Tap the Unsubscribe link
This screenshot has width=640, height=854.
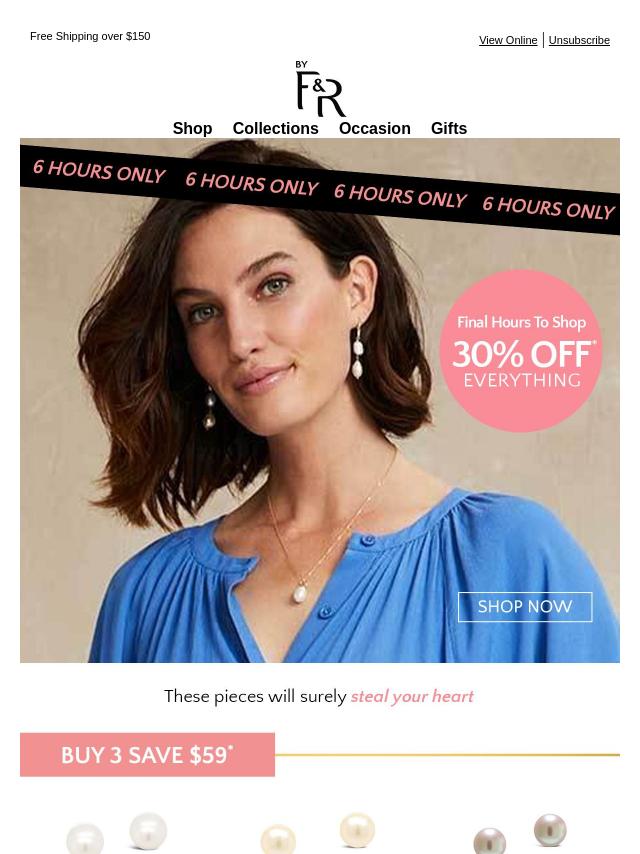coord(579,40)
